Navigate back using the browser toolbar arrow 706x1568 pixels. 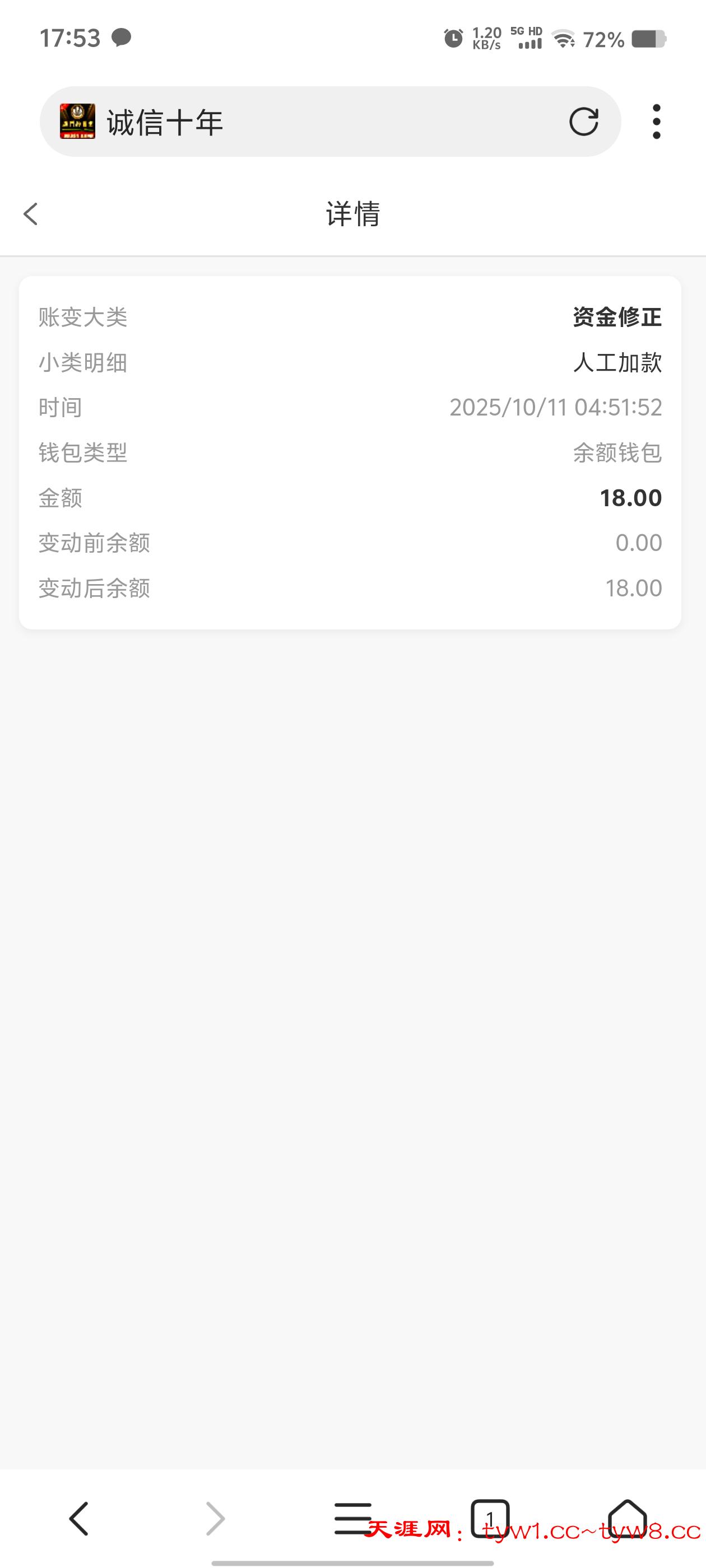[78, 1518]
